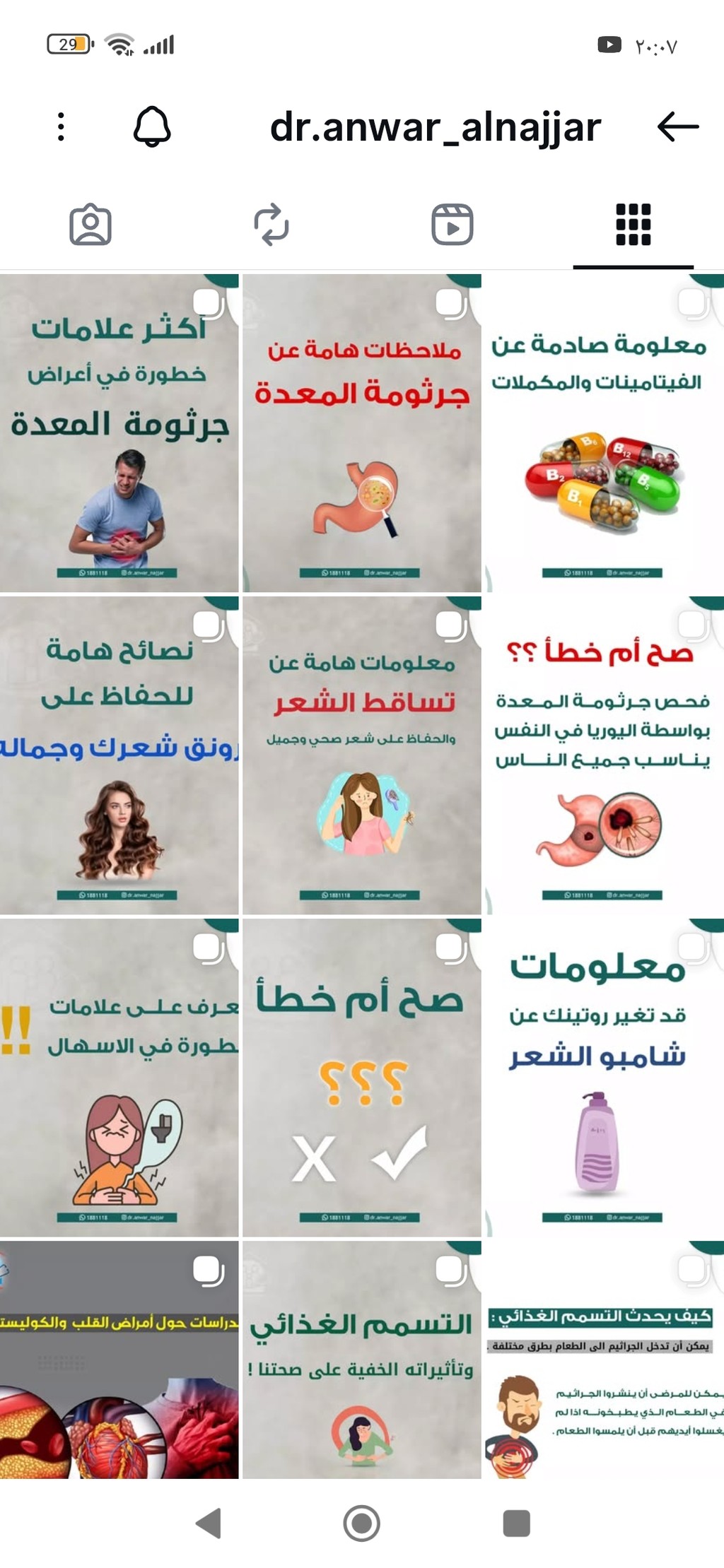Switch to the reposts tab
The image size is (724, 1568).
pyautogui.click(x=271, y=225)
